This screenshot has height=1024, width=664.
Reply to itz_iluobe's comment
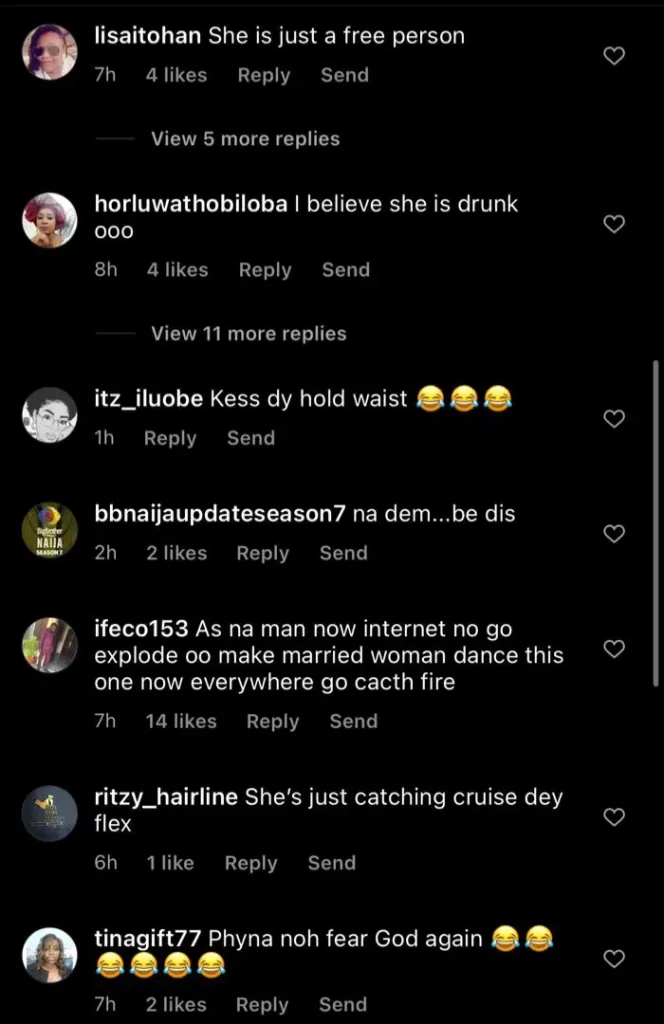click(x=170, y=438)
